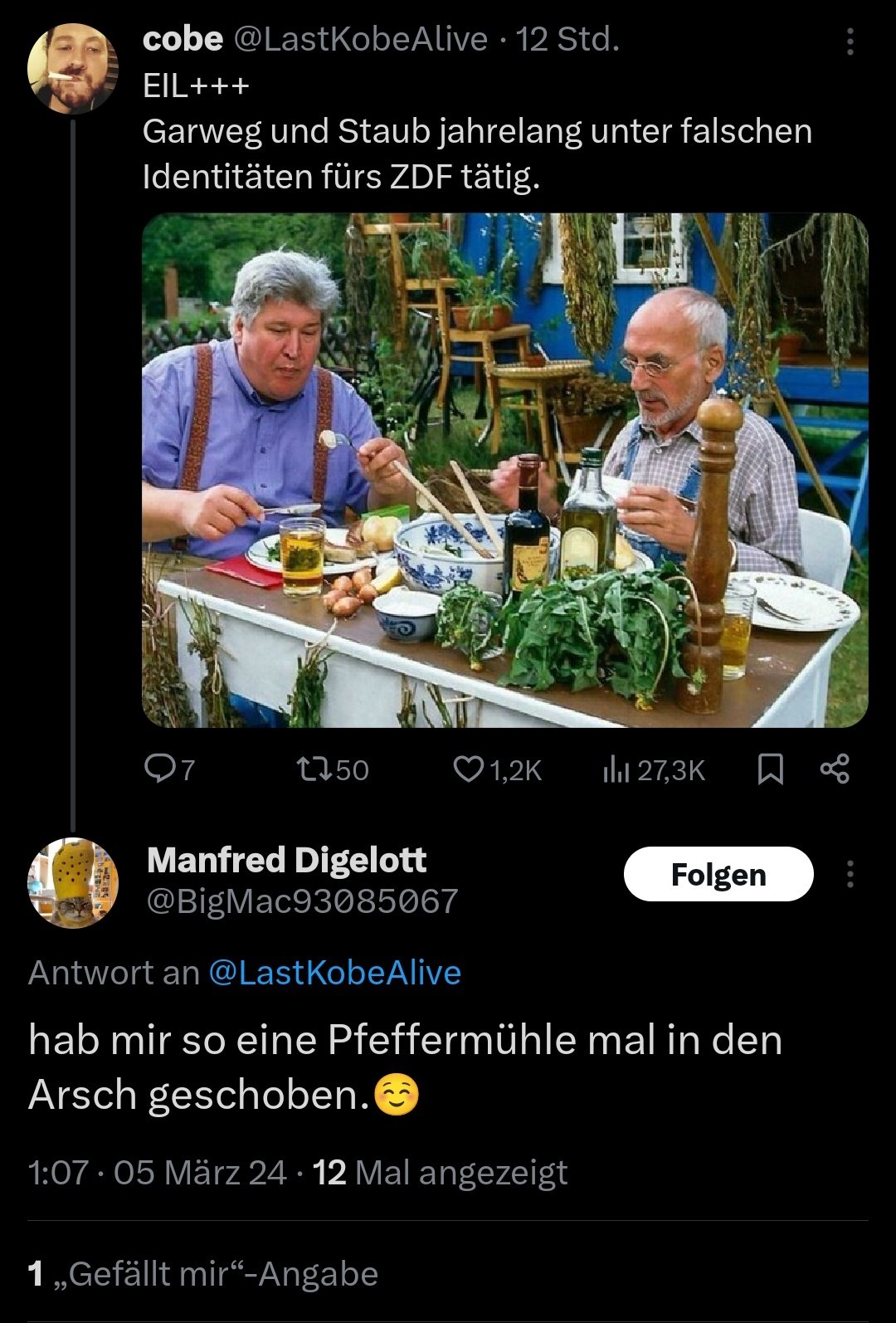Open overflow menu on cobe's post

point(850,41)
